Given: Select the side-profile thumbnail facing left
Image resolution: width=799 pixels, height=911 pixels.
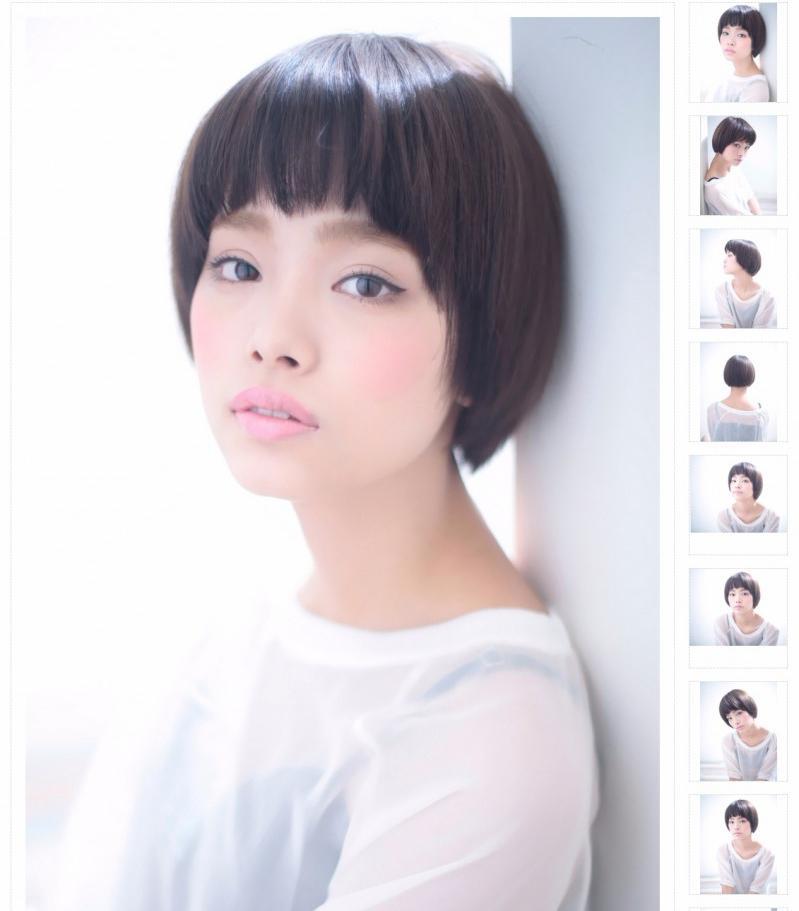Looking at the screenshot, I should coord(738,278).
